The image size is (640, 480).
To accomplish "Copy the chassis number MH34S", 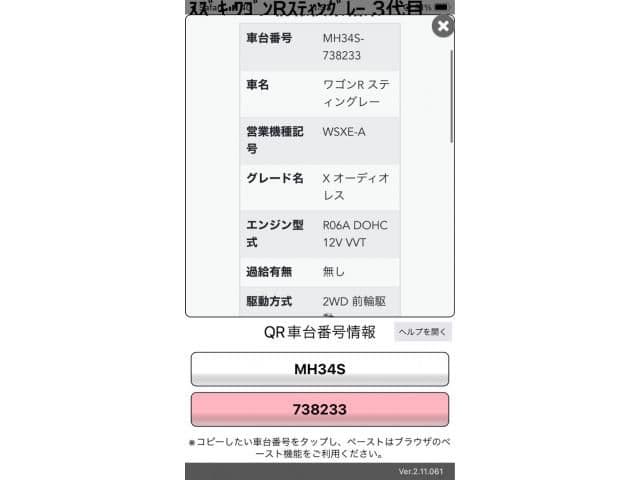I will pyautogui.click(x=320, y=369).
